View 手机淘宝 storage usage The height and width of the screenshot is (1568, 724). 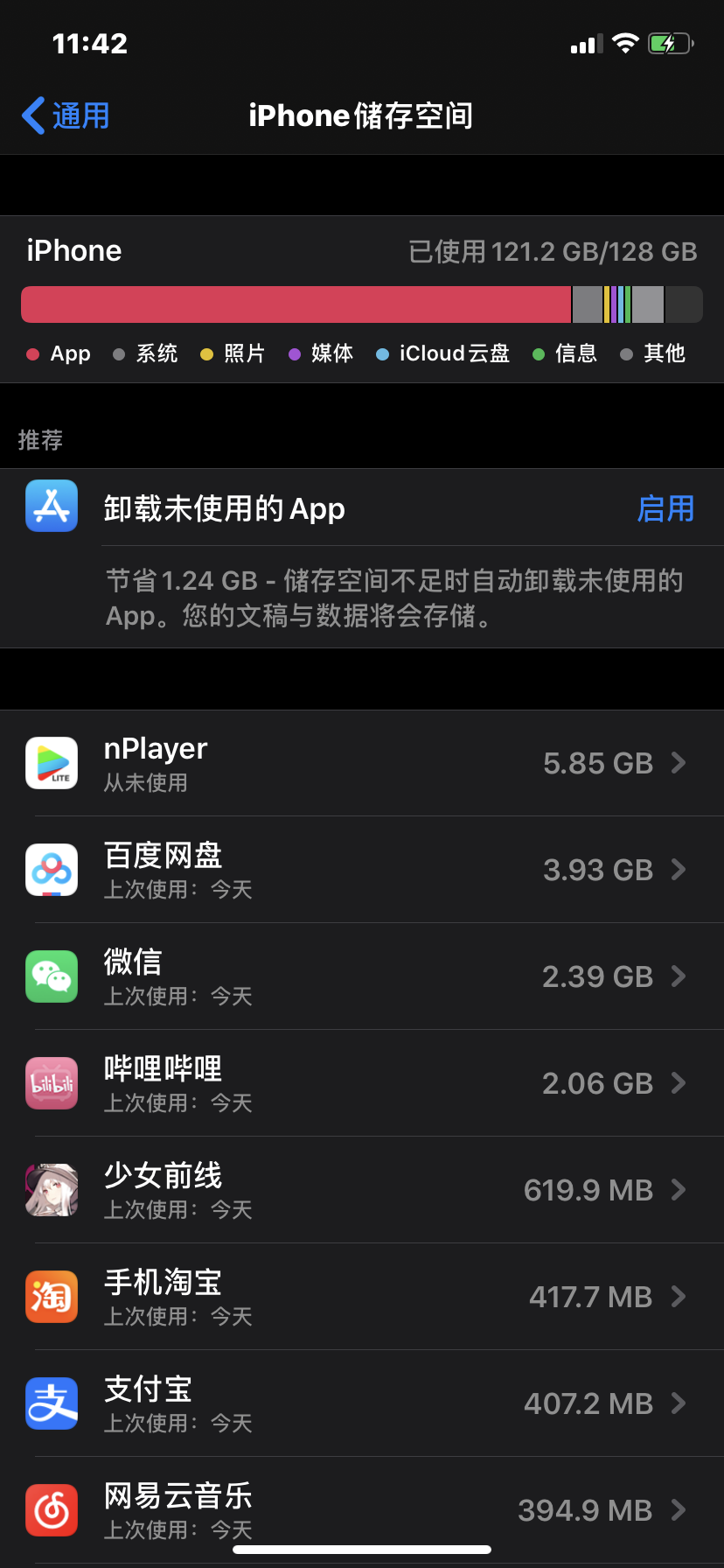click(362, 1297)
